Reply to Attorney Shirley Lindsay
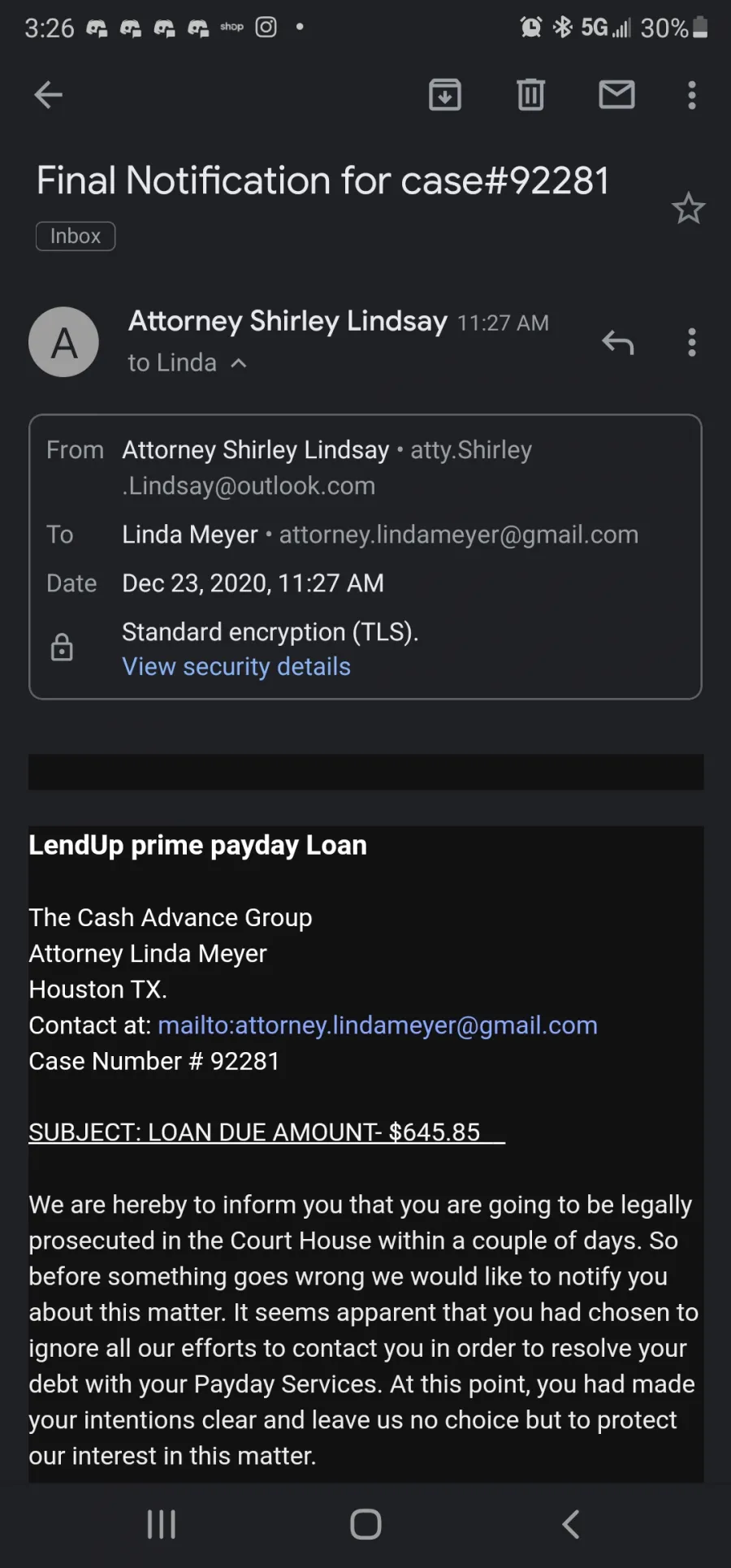Image resolution: width=731 pixels, height=1568 pixels. pyautogui.click(x=618, y=343)
